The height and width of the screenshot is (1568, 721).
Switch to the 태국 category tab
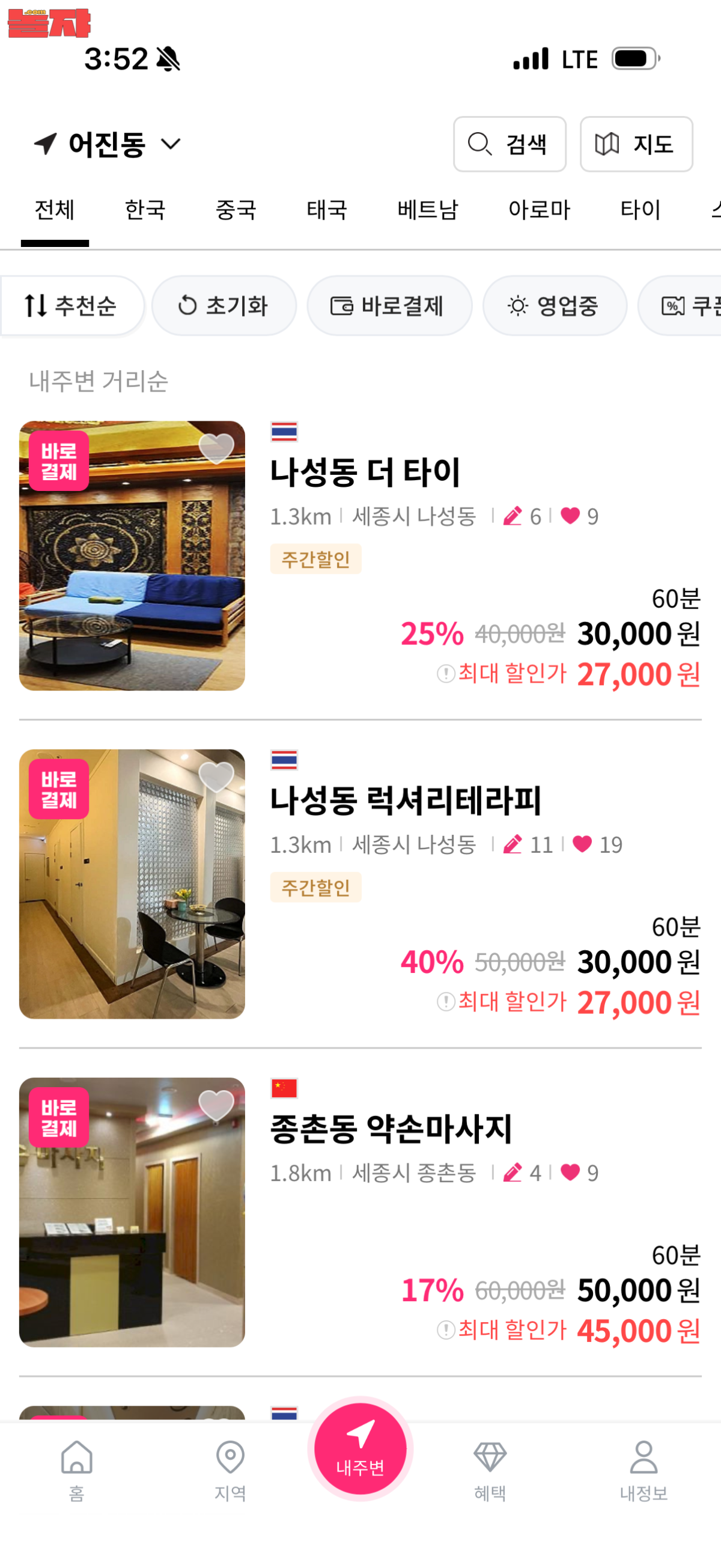click(x=327, y=210)
